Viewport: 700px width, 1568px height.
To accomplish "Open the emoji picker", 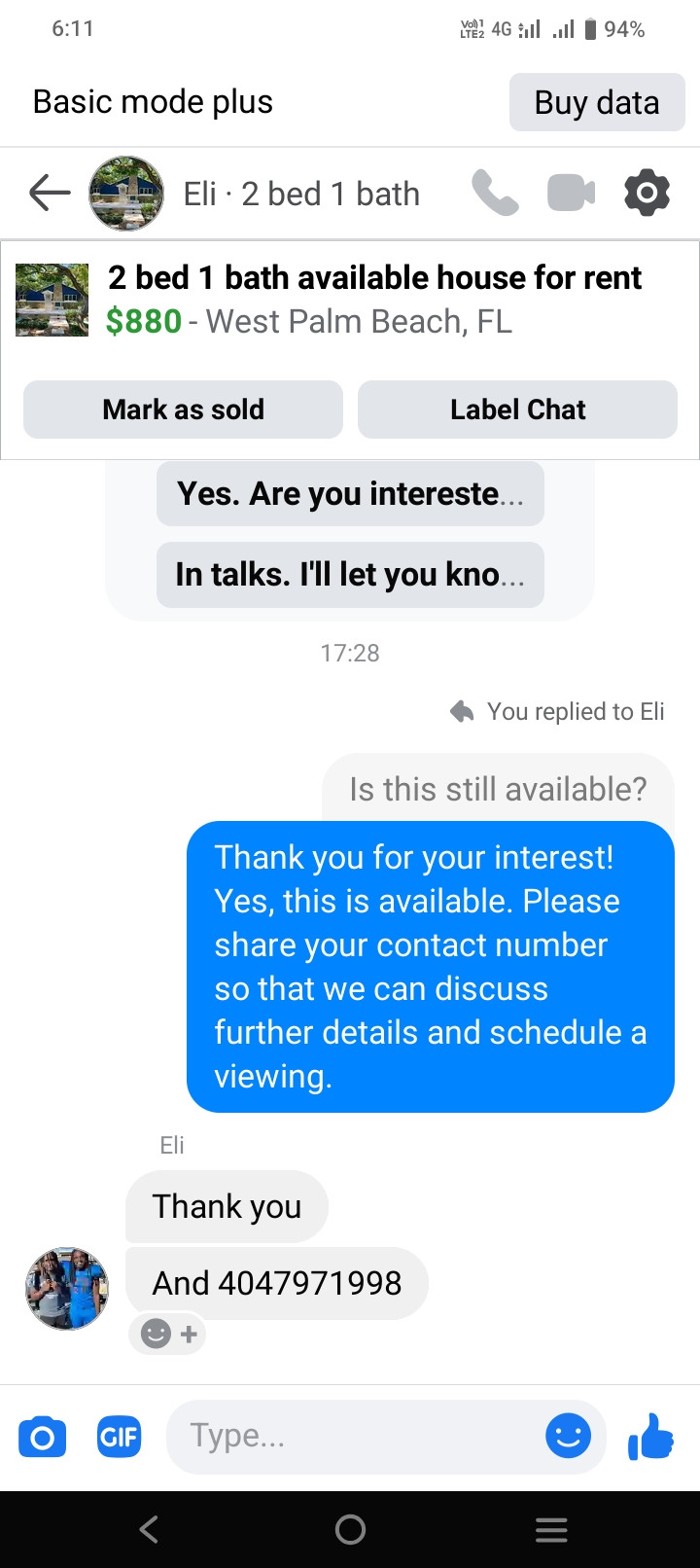I will click(x=568, y=1436).
